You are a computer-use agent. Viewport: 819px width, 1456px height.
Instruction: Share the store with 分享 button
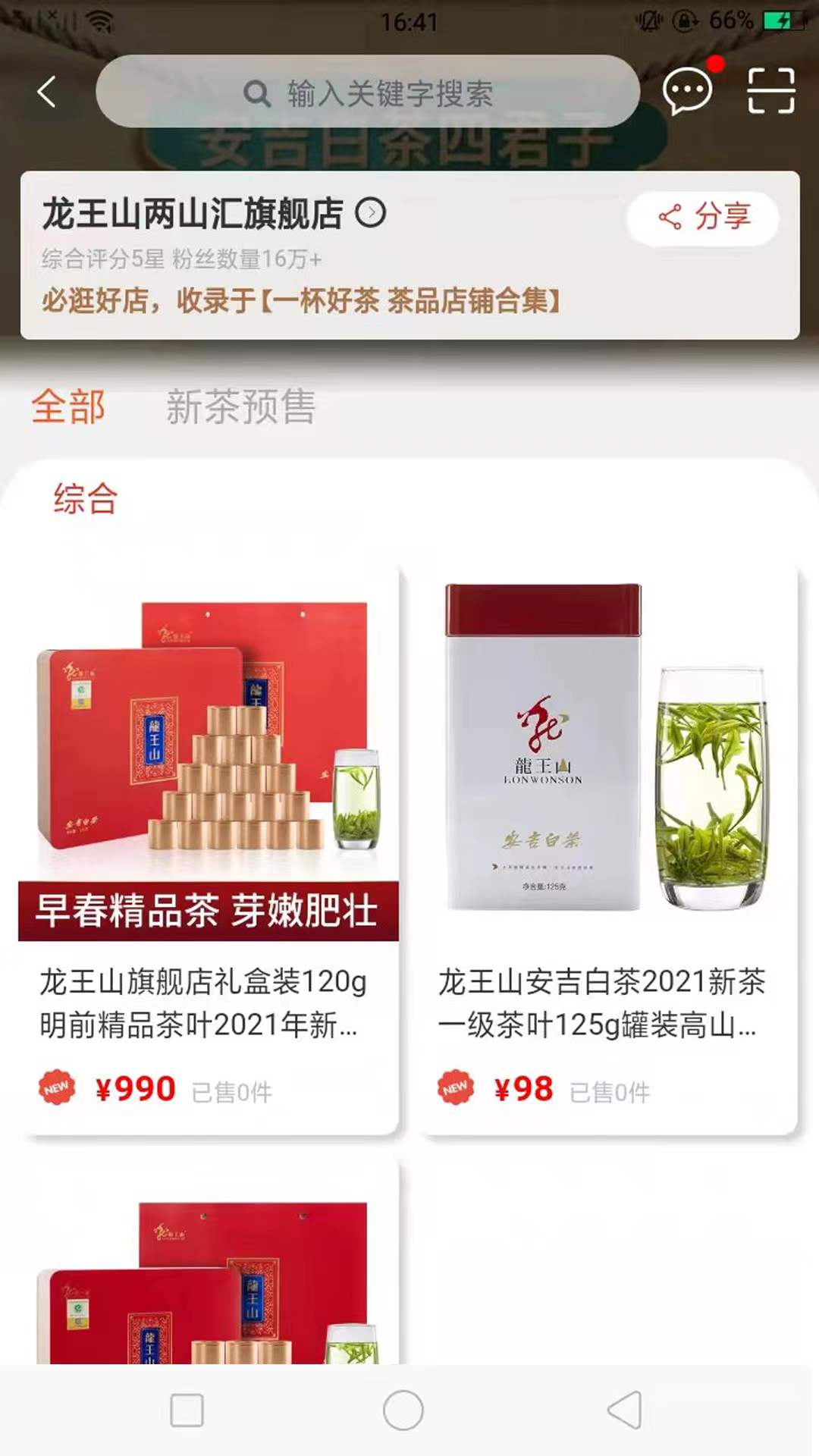tap(703, 217)
